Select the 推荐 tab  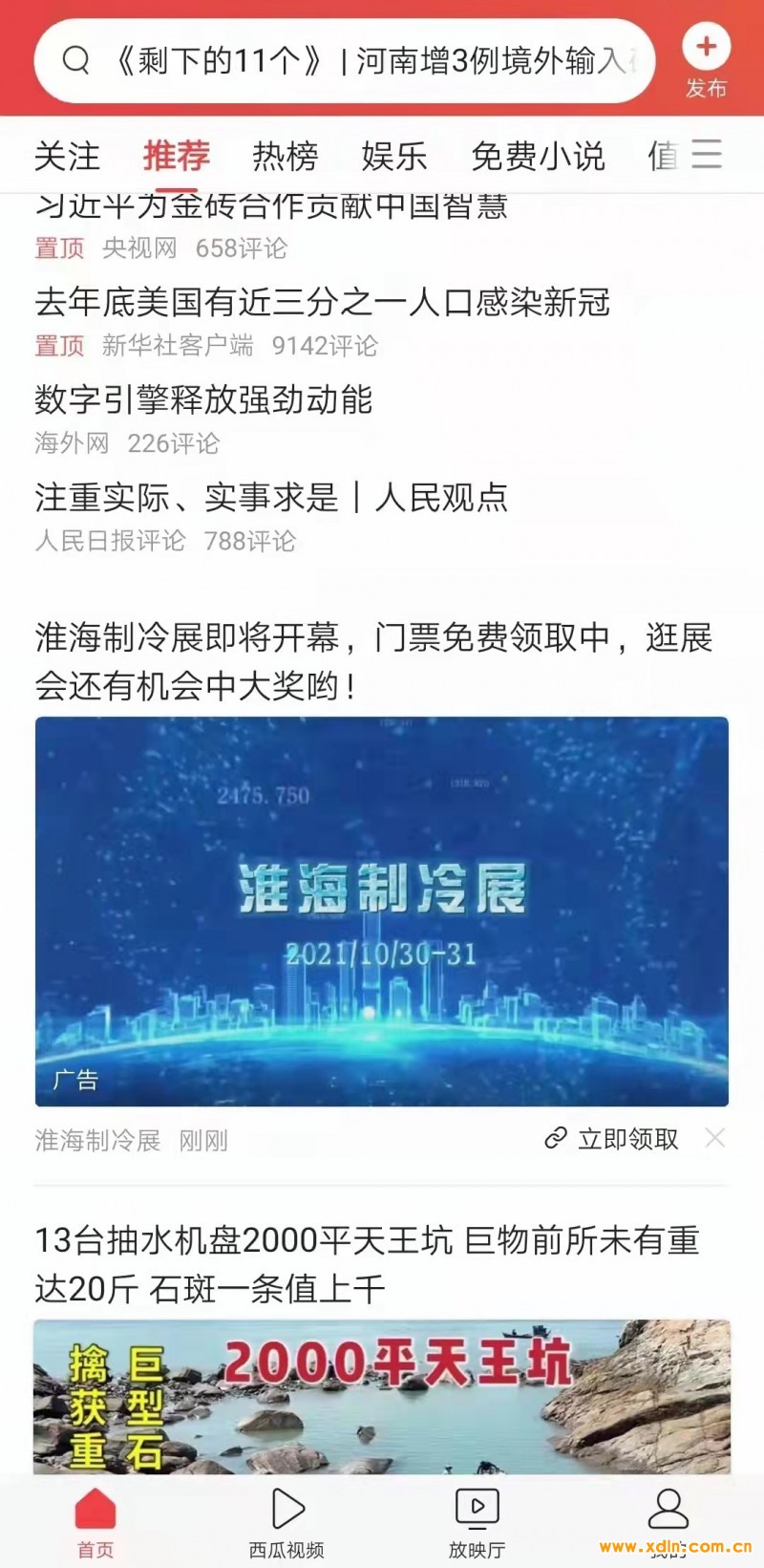pyautogui.click(x=176, y=156)
